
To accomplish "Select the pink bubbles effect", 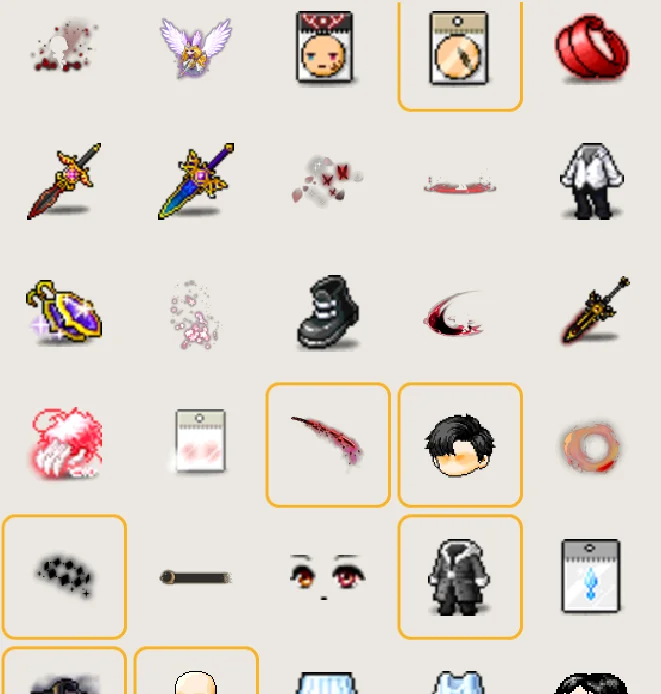I will pos(196,312).
